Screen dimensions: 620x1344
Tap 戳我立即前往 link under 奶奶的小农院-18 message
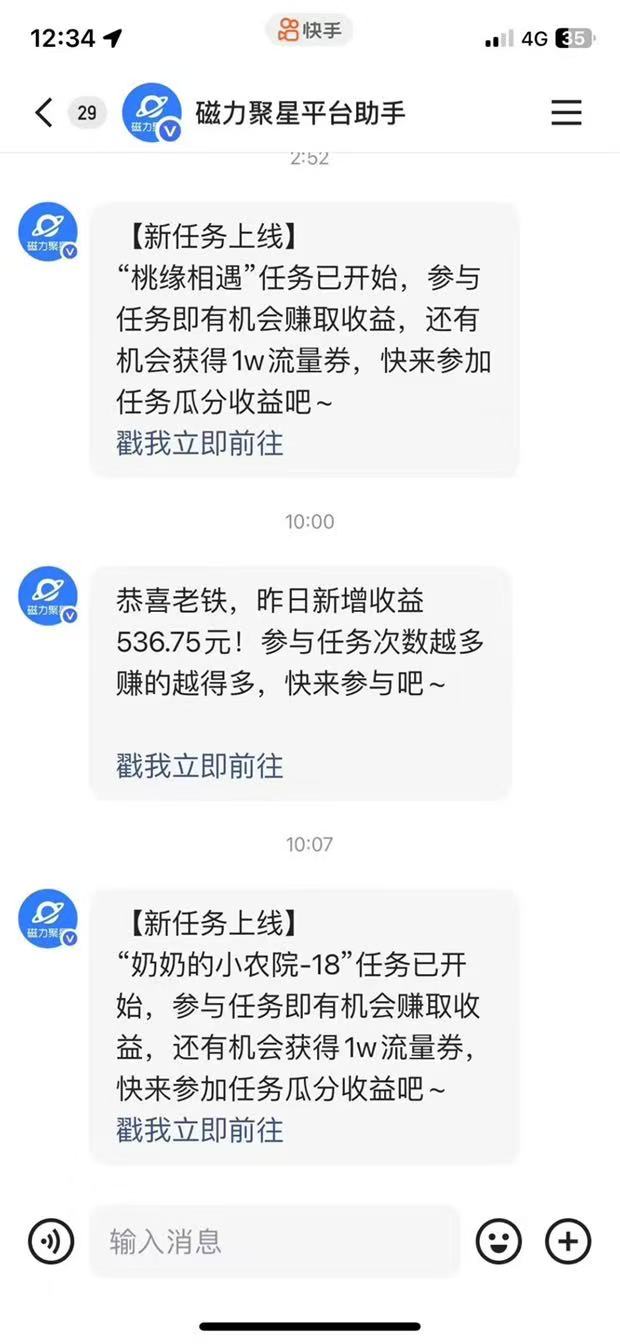[x=200, y=1130]
